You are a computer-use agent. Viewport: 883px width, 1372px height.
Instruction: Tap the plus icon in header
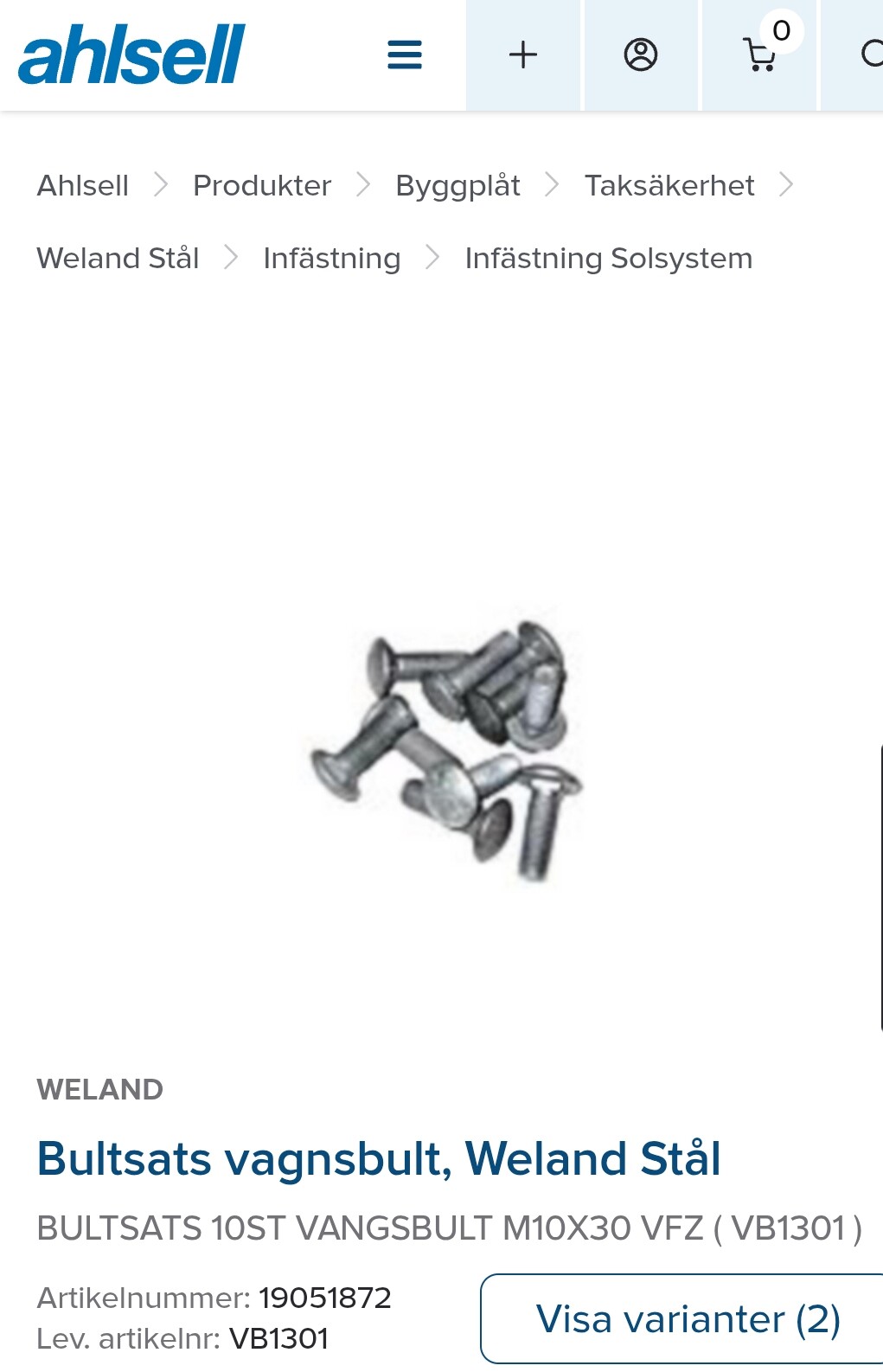click(x=523, y=54)
